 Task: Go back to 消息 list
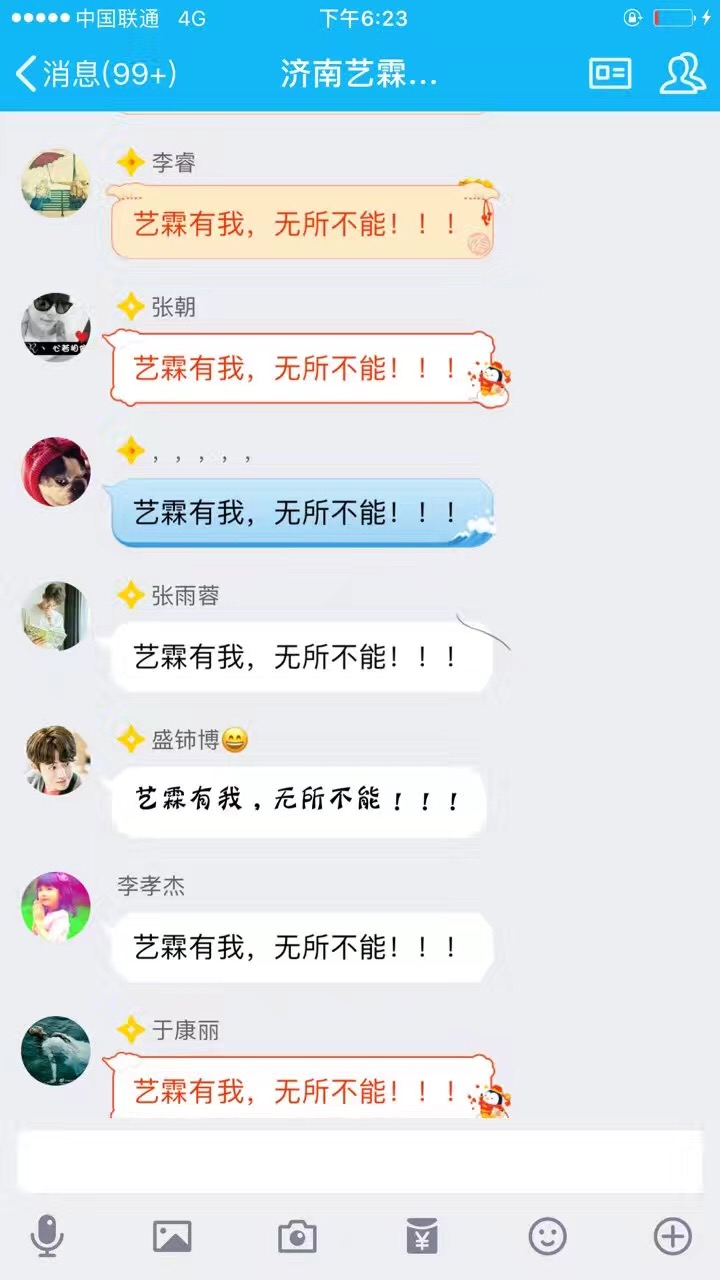[x=95, y=74]
